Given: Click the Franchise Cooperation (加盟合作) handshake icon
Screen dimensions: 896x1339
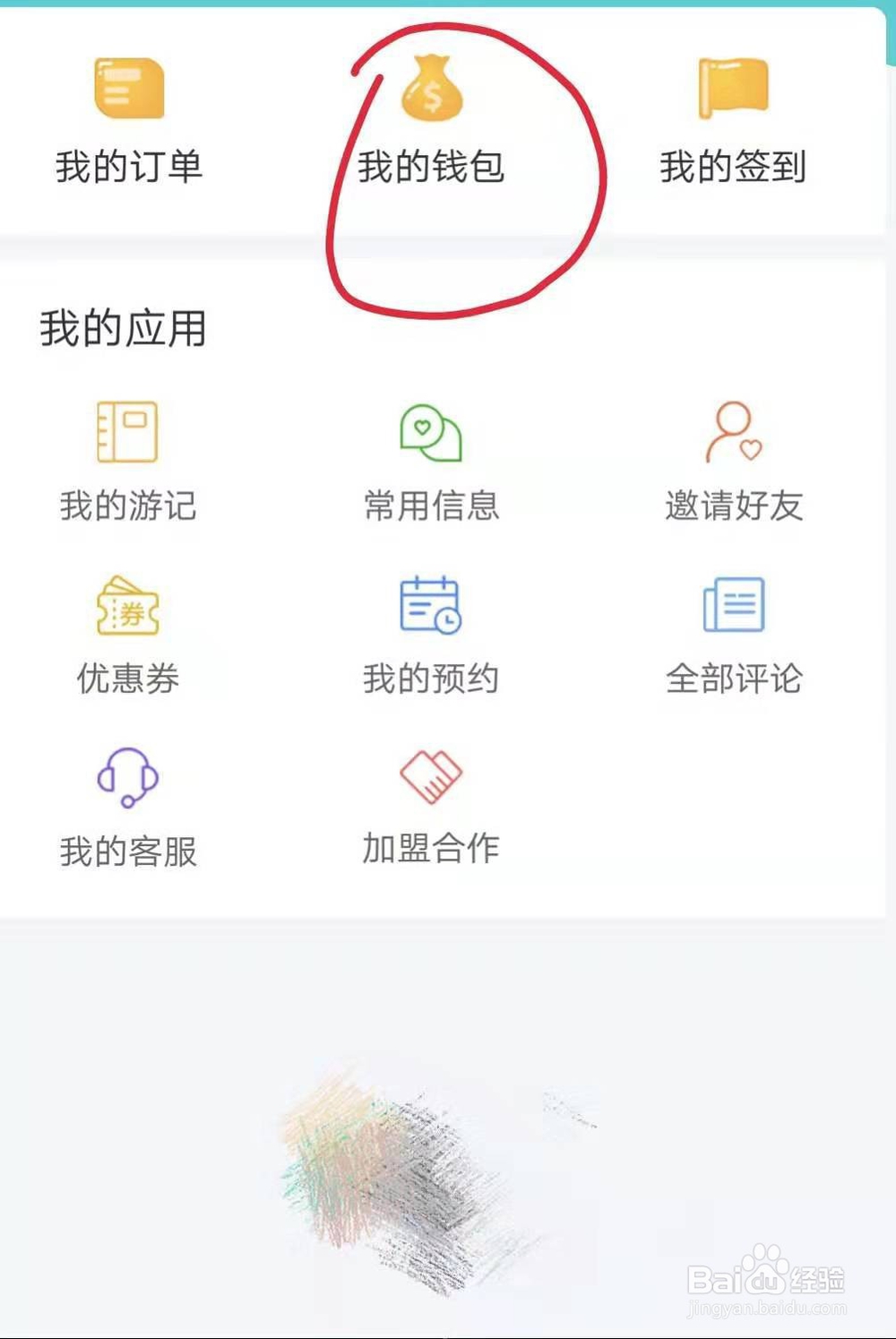Looking at the screenshot, I should pyautogui.click(x=431, y=776).
